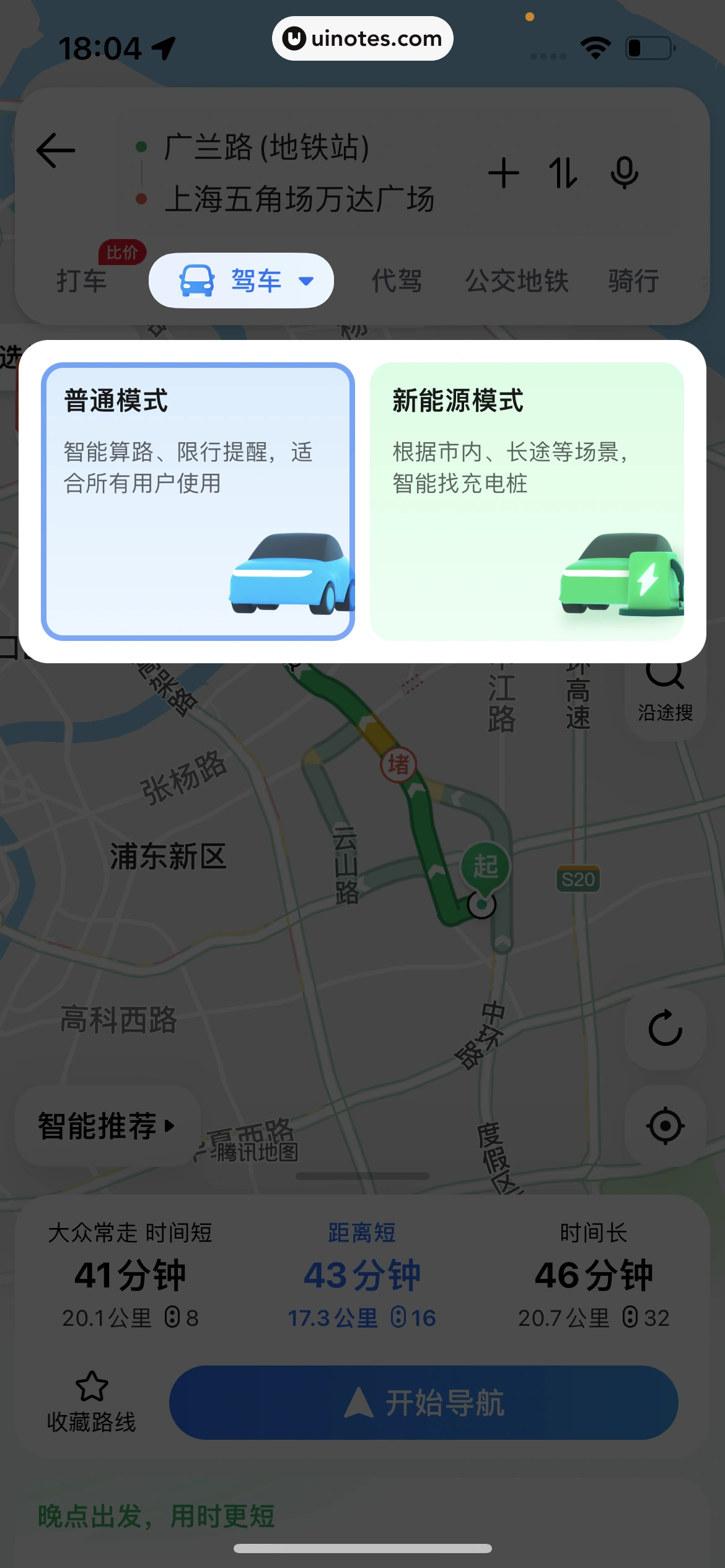Swap start and destination points
Image resolution: width=725 pixels, height=1568 pixels.
[x=563, y=173]
